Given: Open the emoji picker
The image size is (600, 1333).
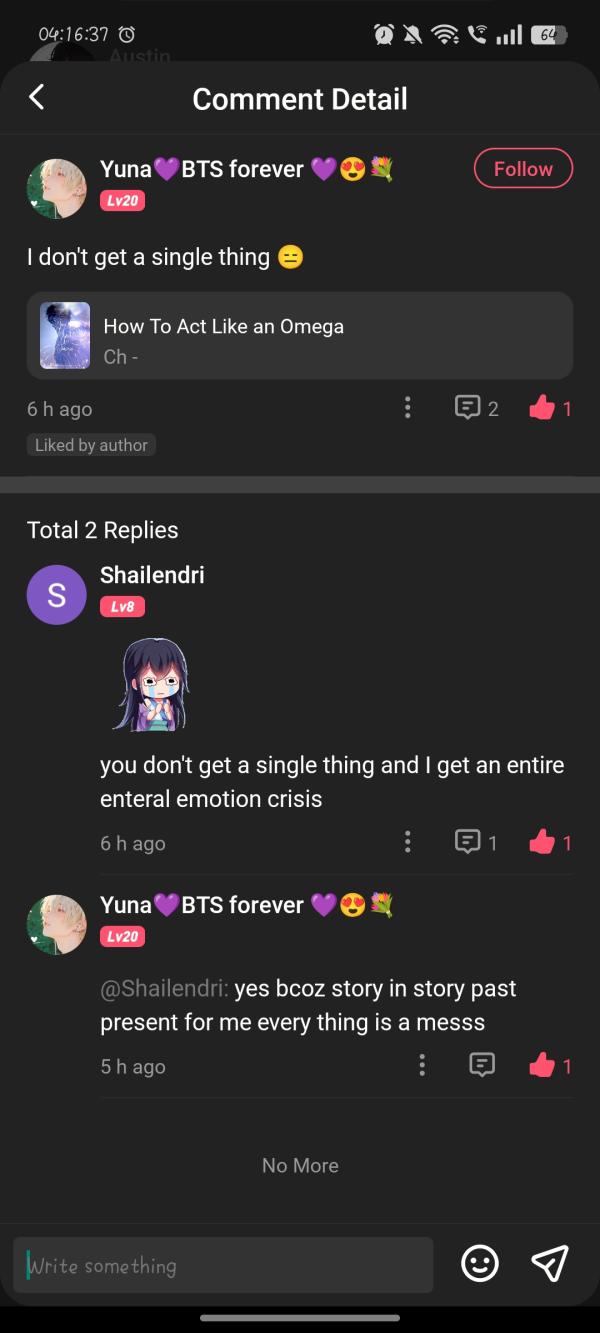Looking at the screenshot, I should pyautogui.click(x=480, y=1264).
